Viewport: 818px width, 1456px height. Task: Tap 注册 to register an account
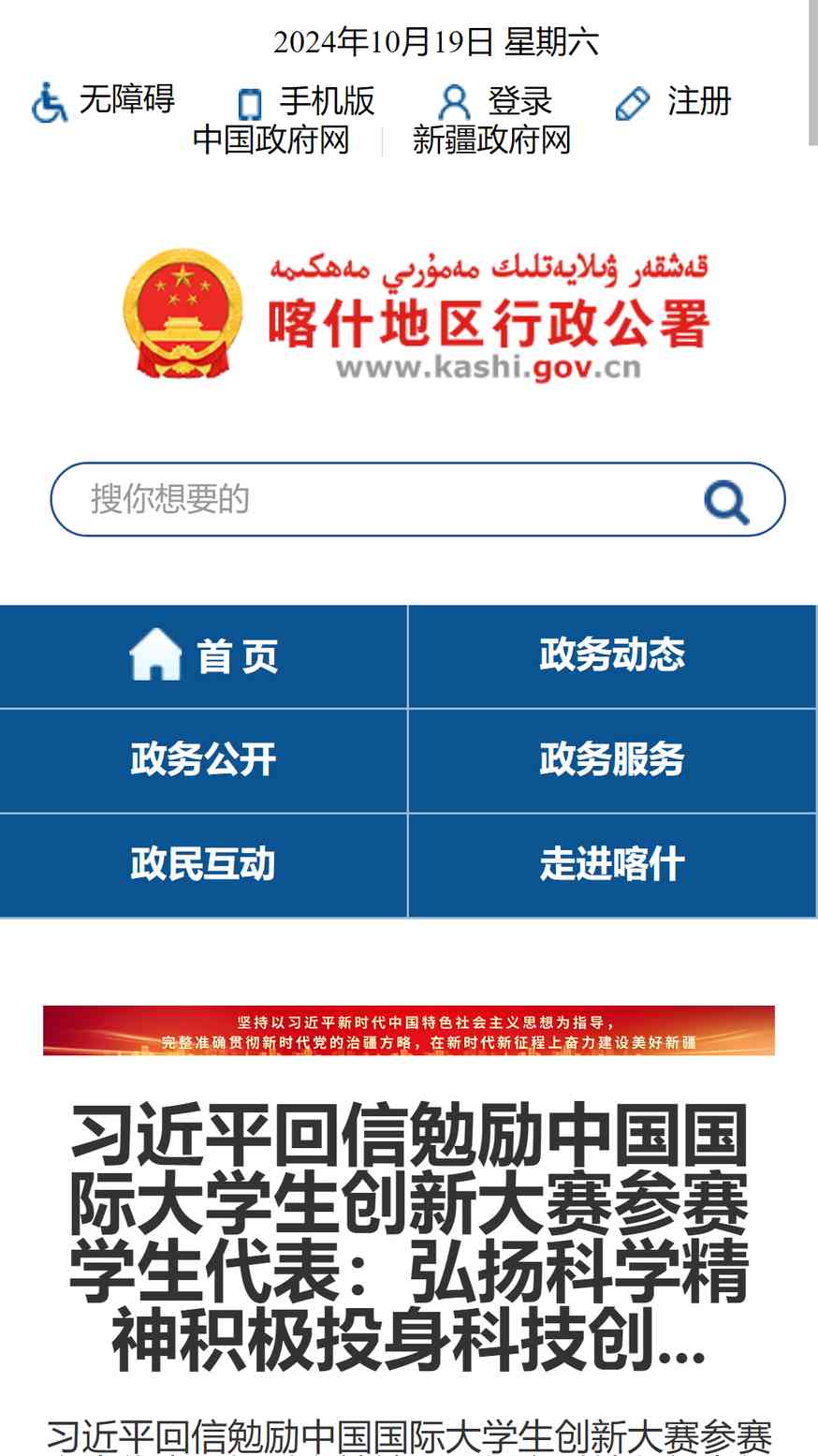[x=673, y=101]
